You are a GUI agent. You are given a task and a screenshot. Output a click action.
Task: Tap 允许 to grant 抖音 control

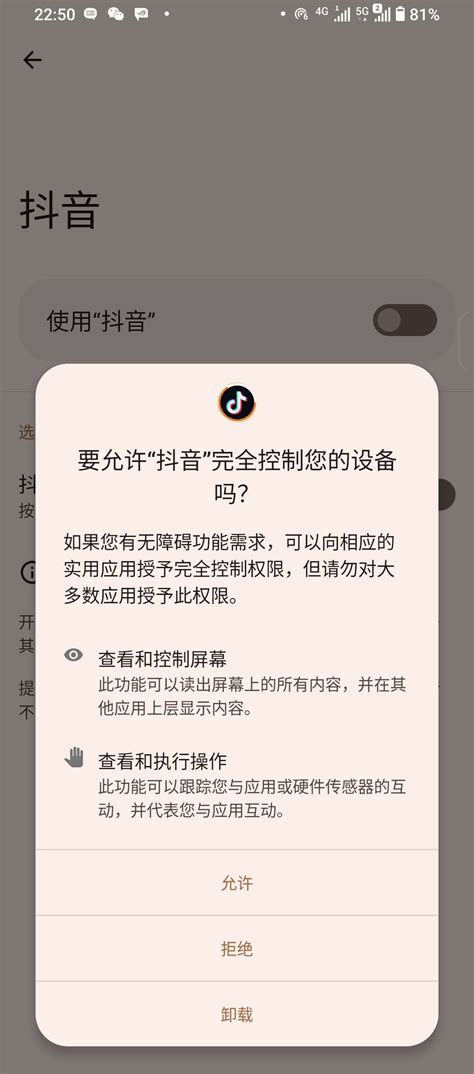237,883
